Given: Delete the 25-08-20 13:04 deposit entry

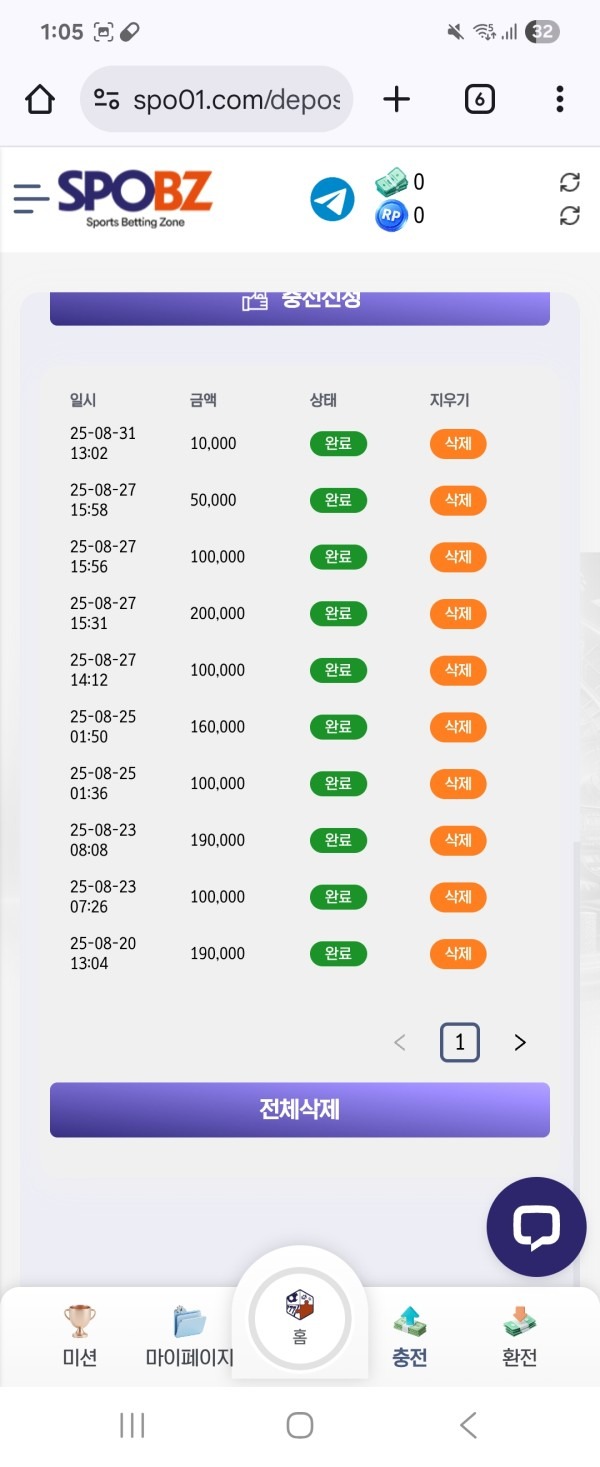Looking at the screenshot, I should click(x=458, y=953).
